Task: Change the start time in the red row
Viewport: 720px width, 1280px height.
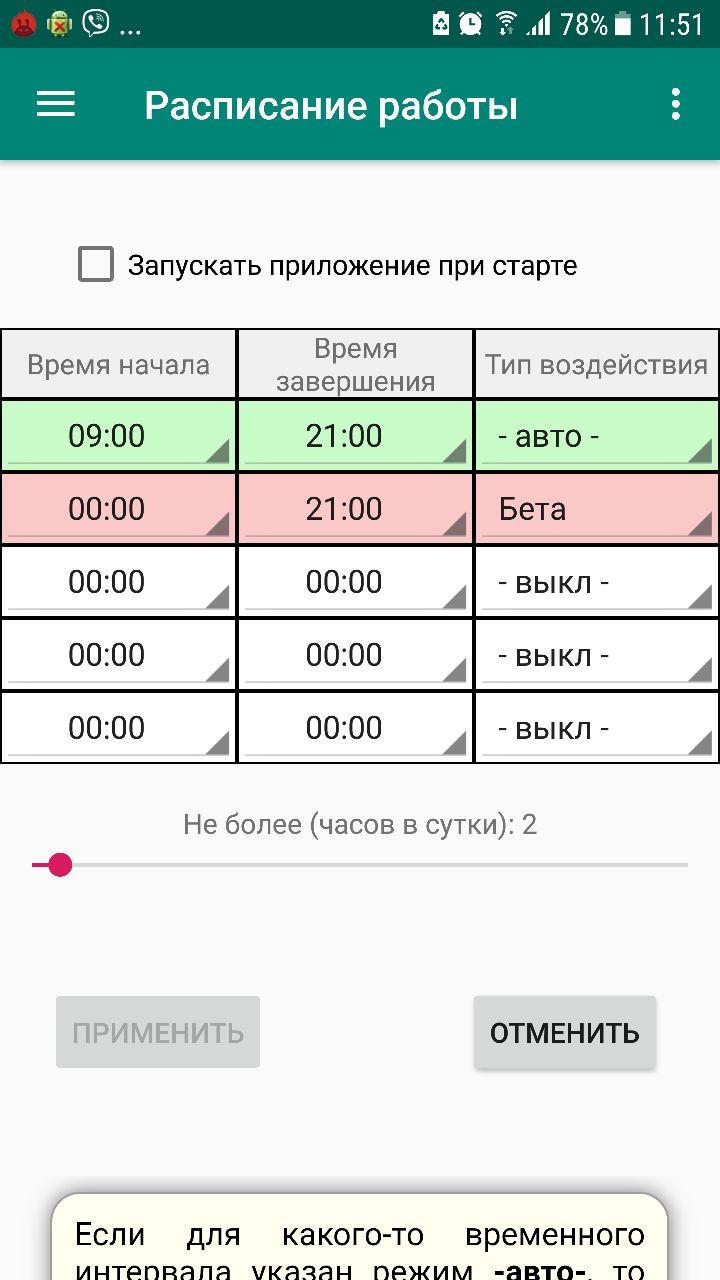Action: (118, 509)
